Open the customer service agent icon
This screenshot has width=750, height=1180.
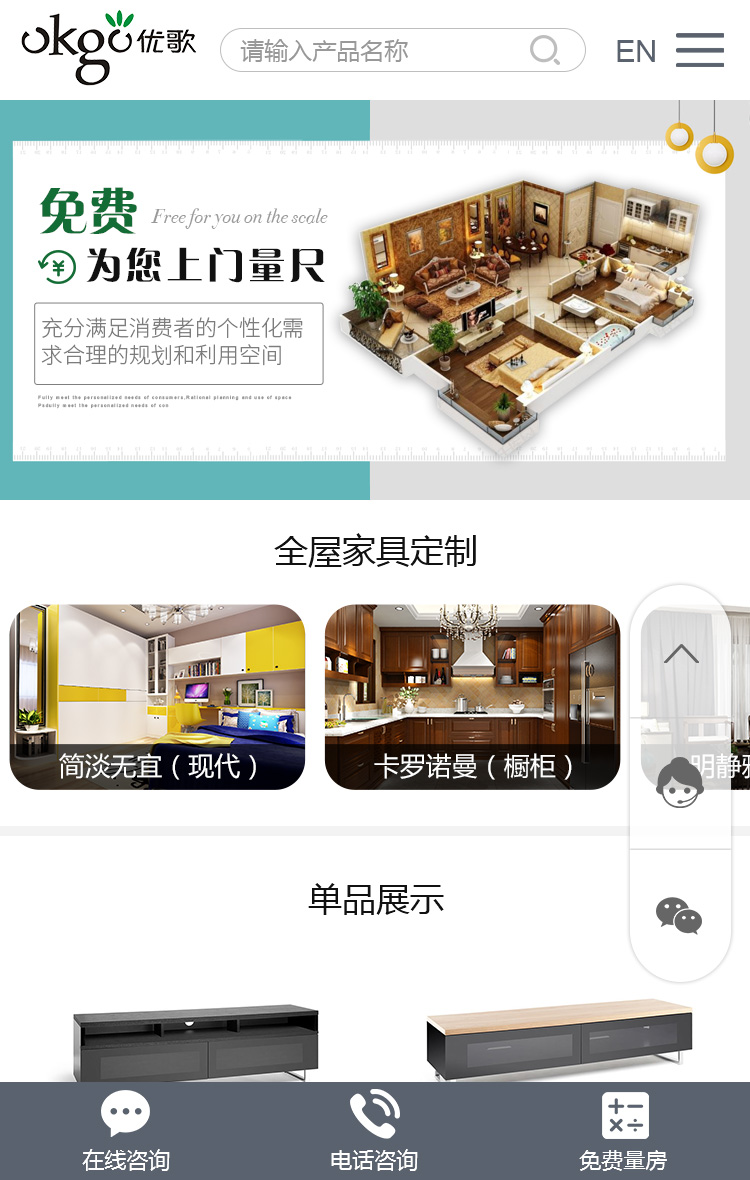point(680,783)
